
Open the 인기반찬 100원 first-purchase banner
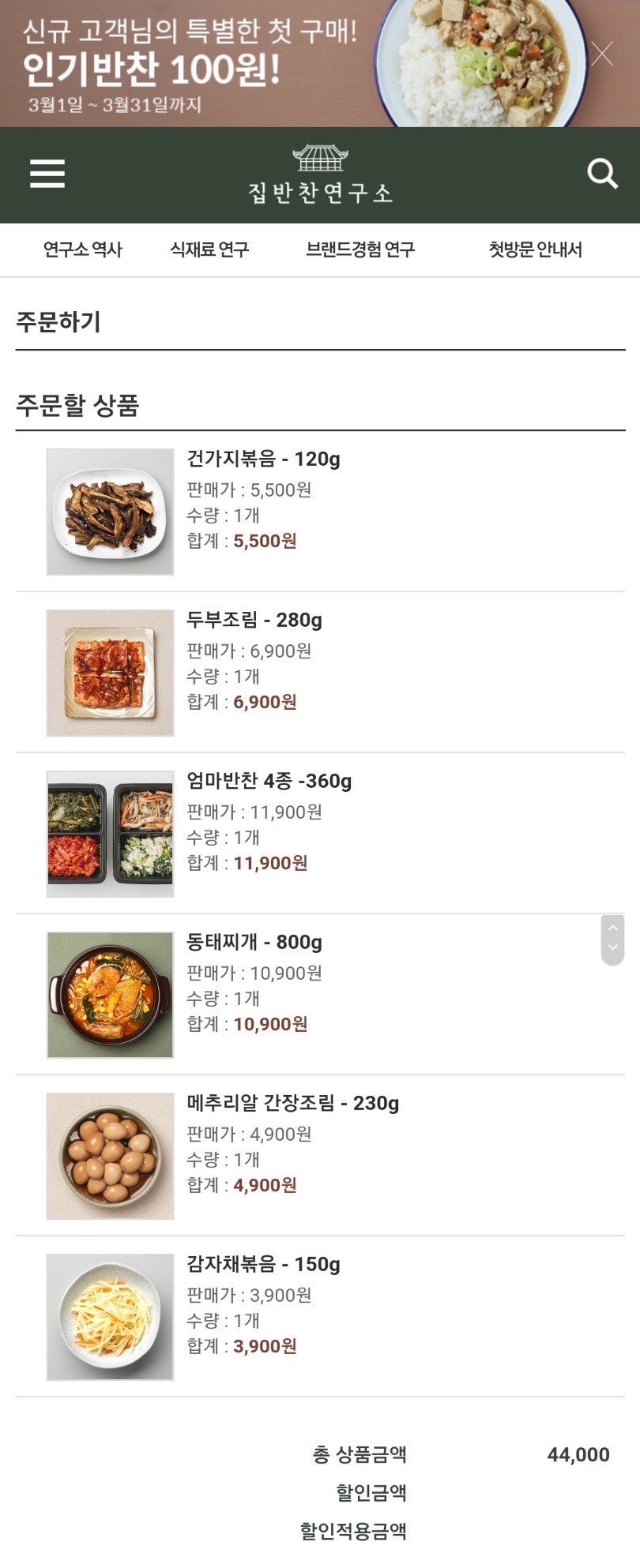pyautogui.click(x=237, y=63)
